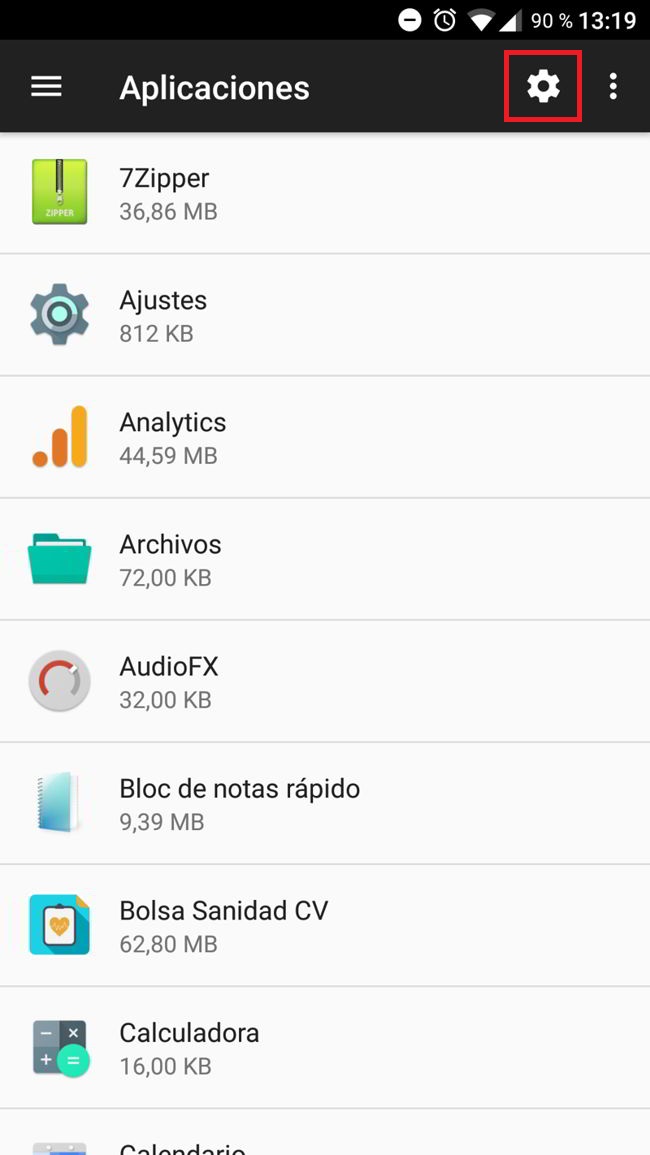
Task: Open the Calculadora app details
Action: tap(325, 1047)
